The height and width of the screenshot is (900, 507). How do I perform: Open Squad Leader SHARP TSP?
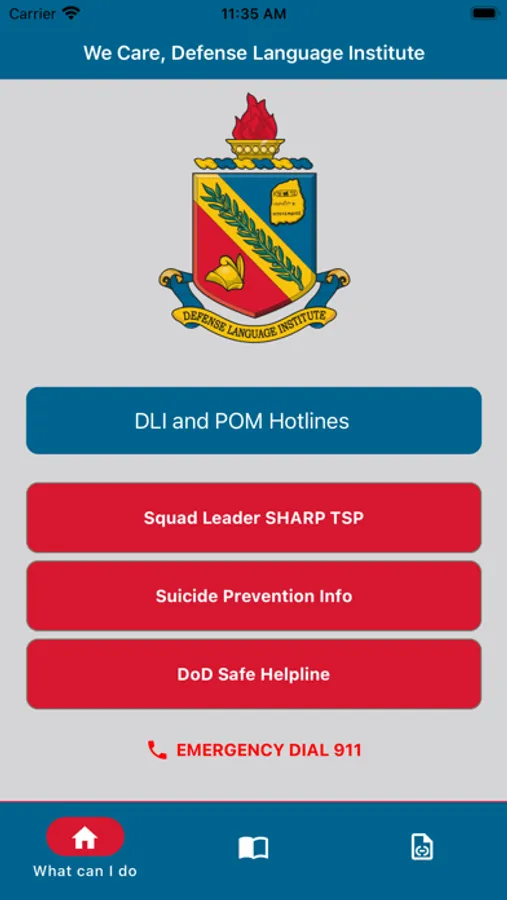tap(253, 518)
